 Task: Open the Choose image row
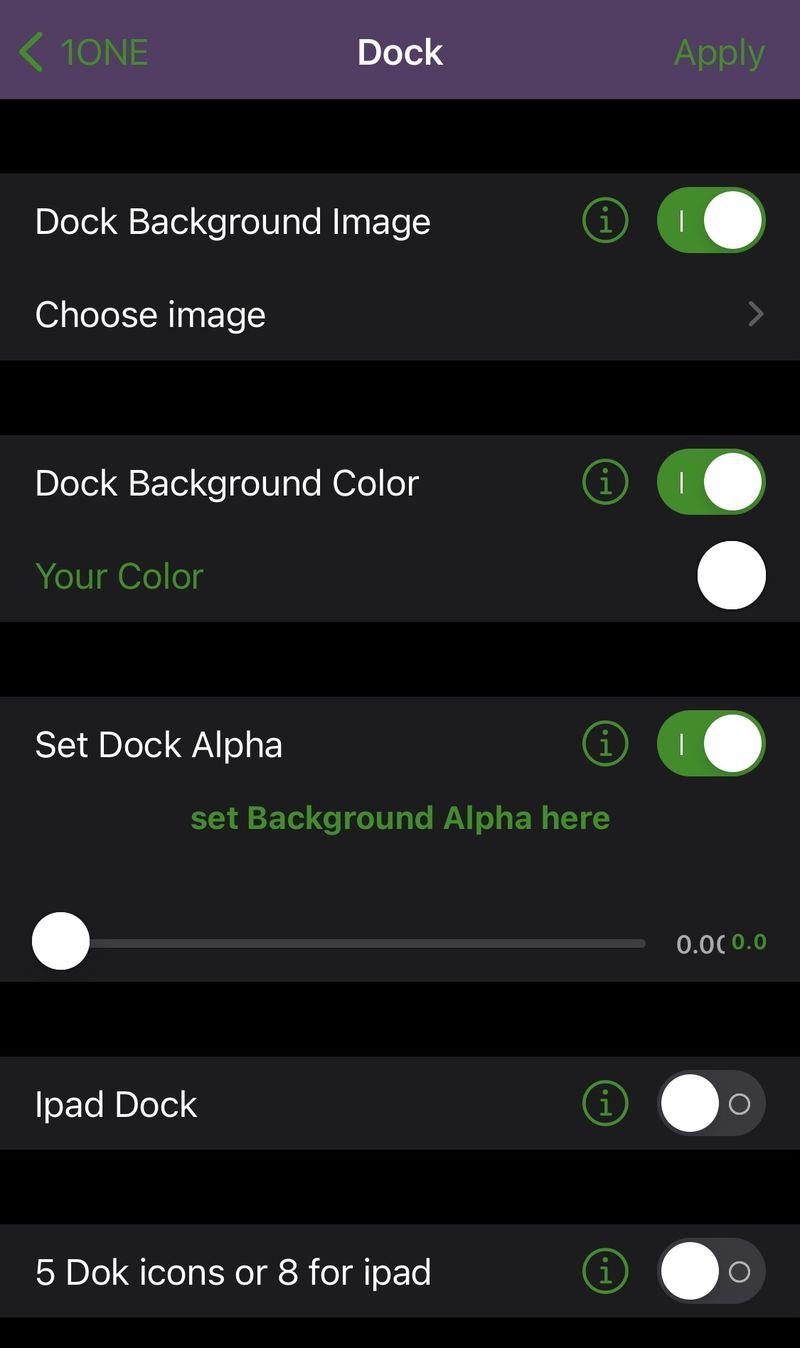click(x=400, y=314)
